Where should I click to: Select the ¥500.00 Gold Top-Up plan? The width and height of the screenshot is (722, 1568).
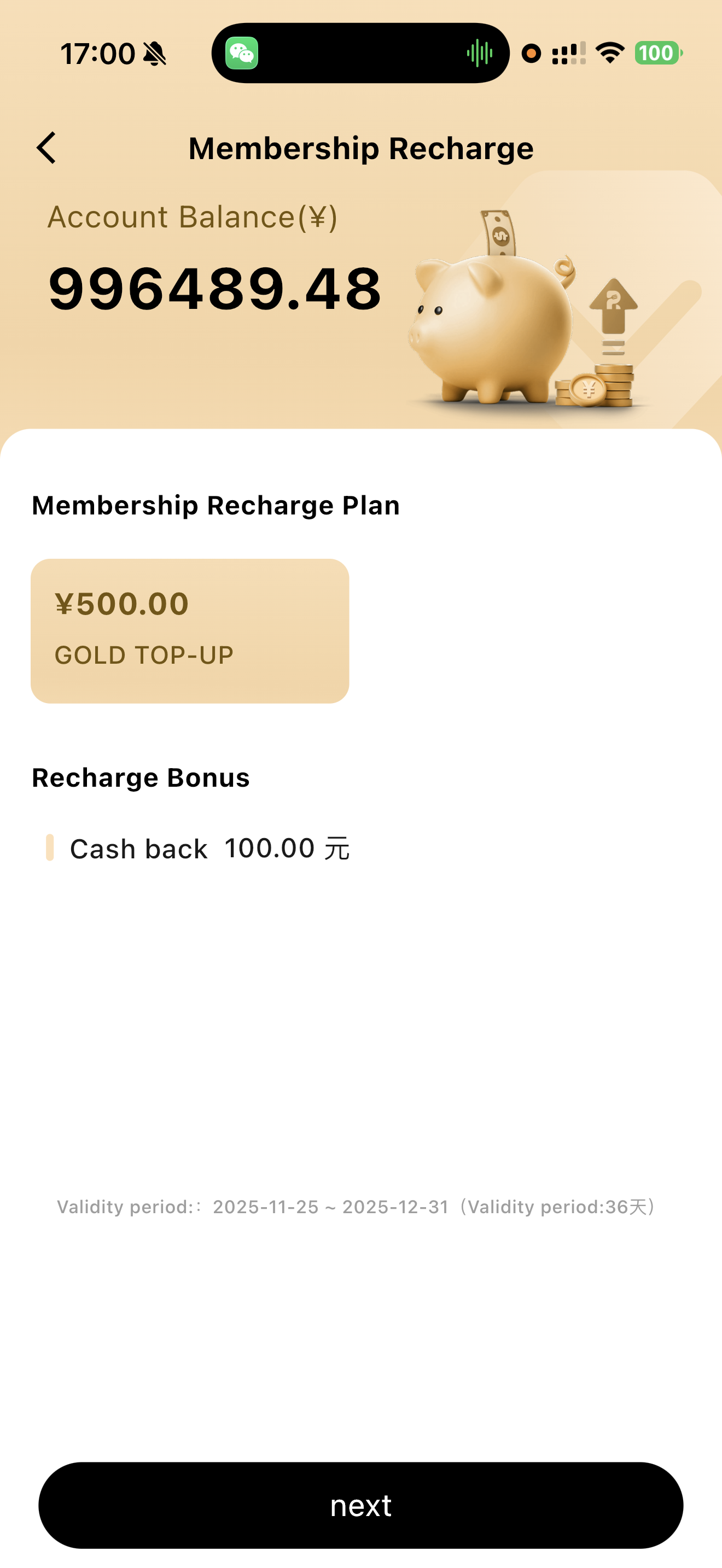tap(189, 630)
